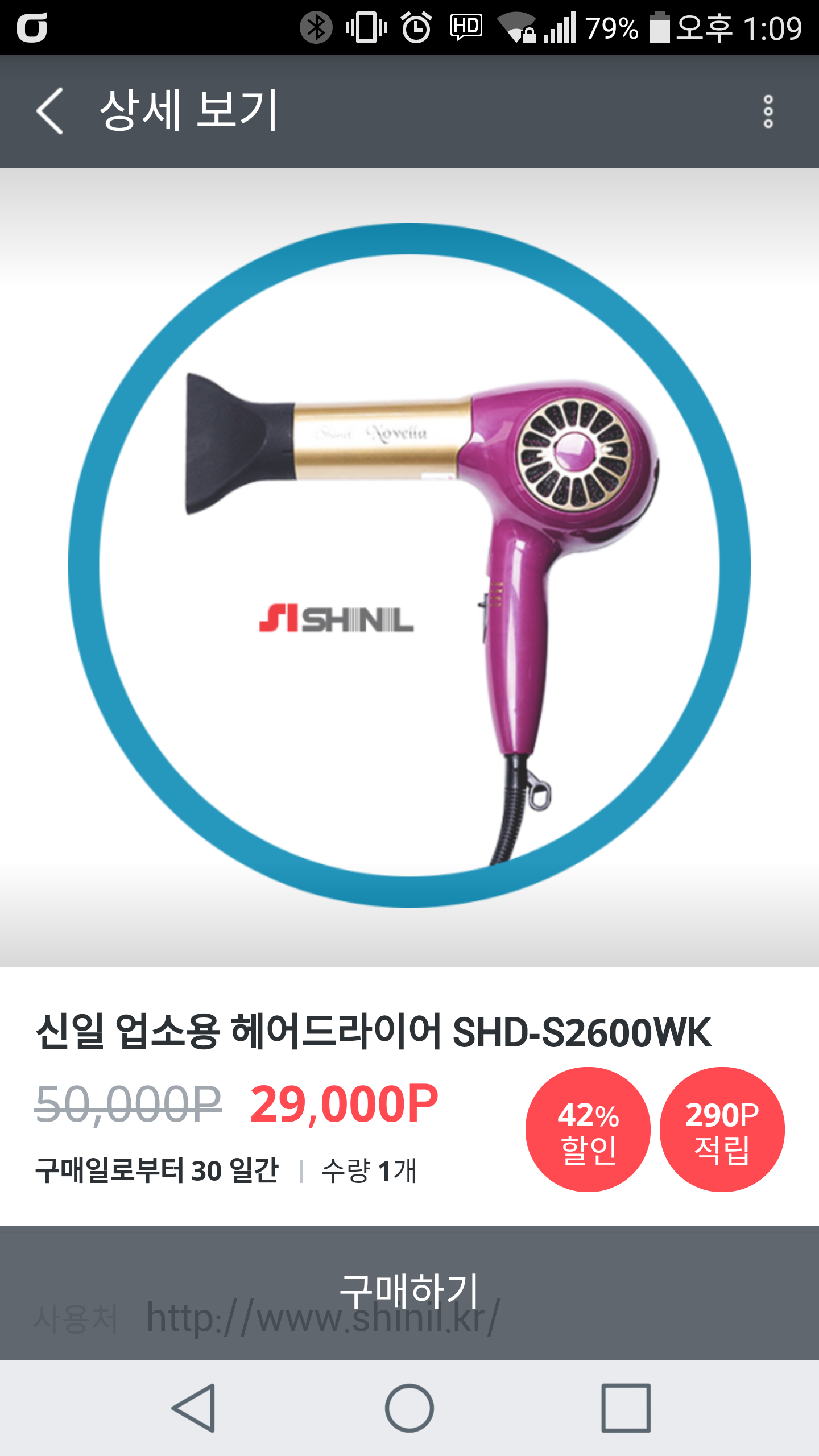
Task: Tap the system back button
Action: coord(195,1408)
